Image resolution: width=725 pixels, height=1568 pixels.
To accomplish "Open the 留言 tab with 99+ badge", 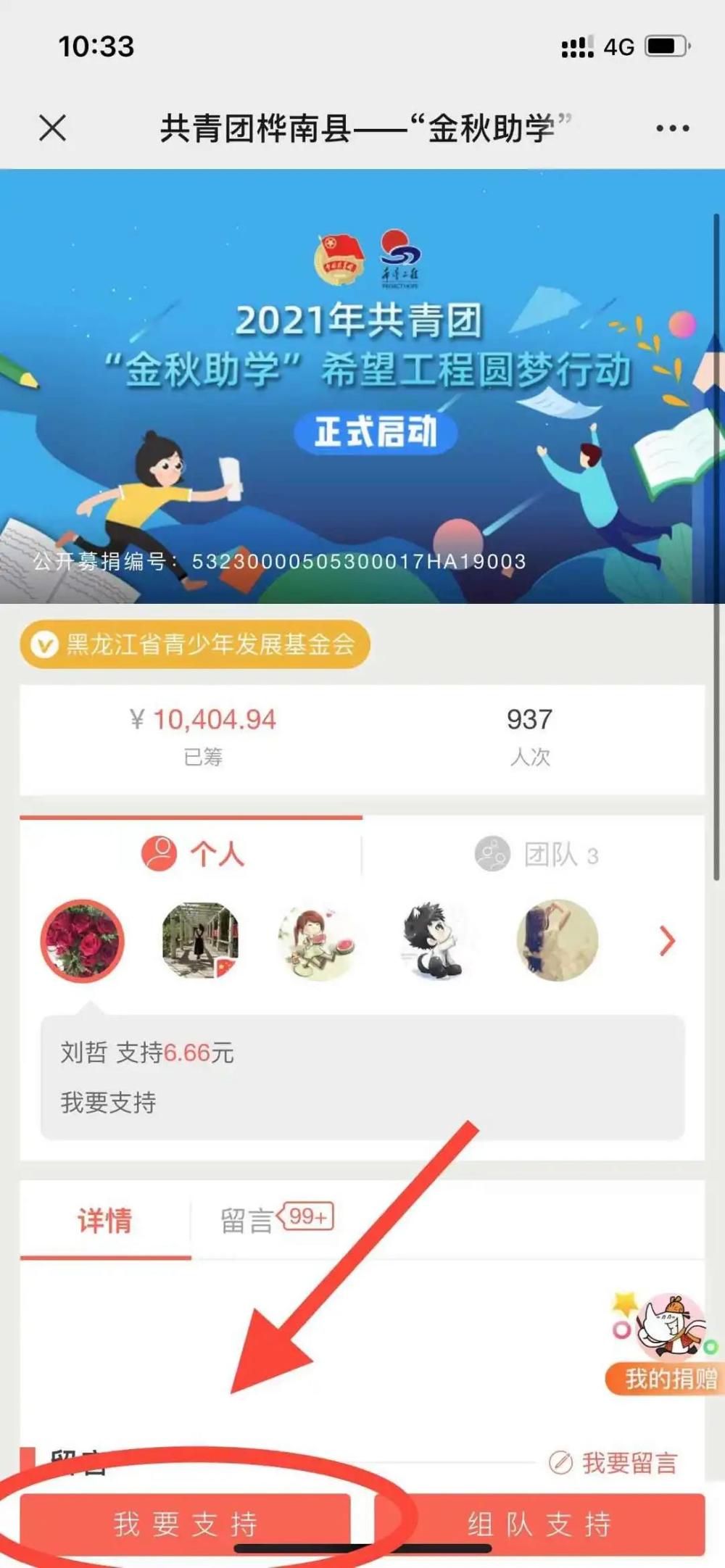I will 276,1221.
